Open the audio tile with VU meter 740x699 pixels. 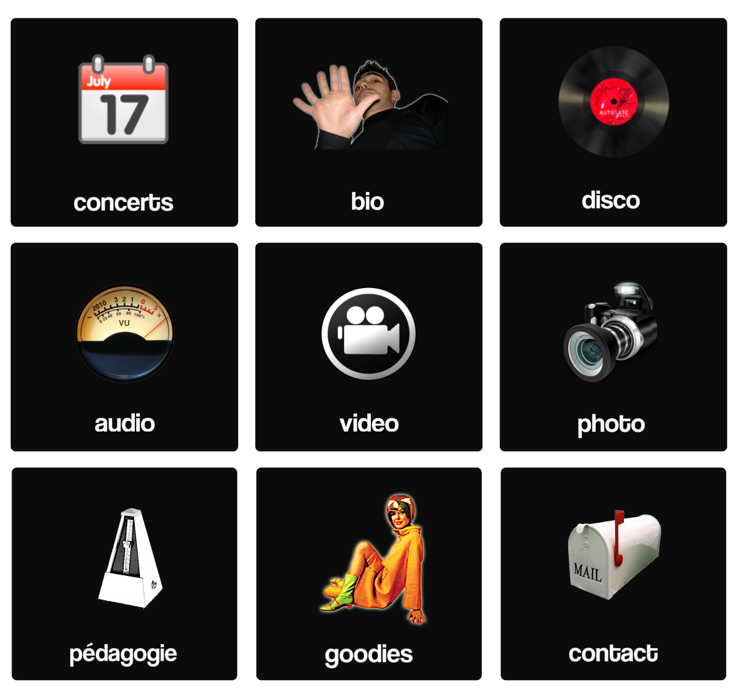coord(124,347)
